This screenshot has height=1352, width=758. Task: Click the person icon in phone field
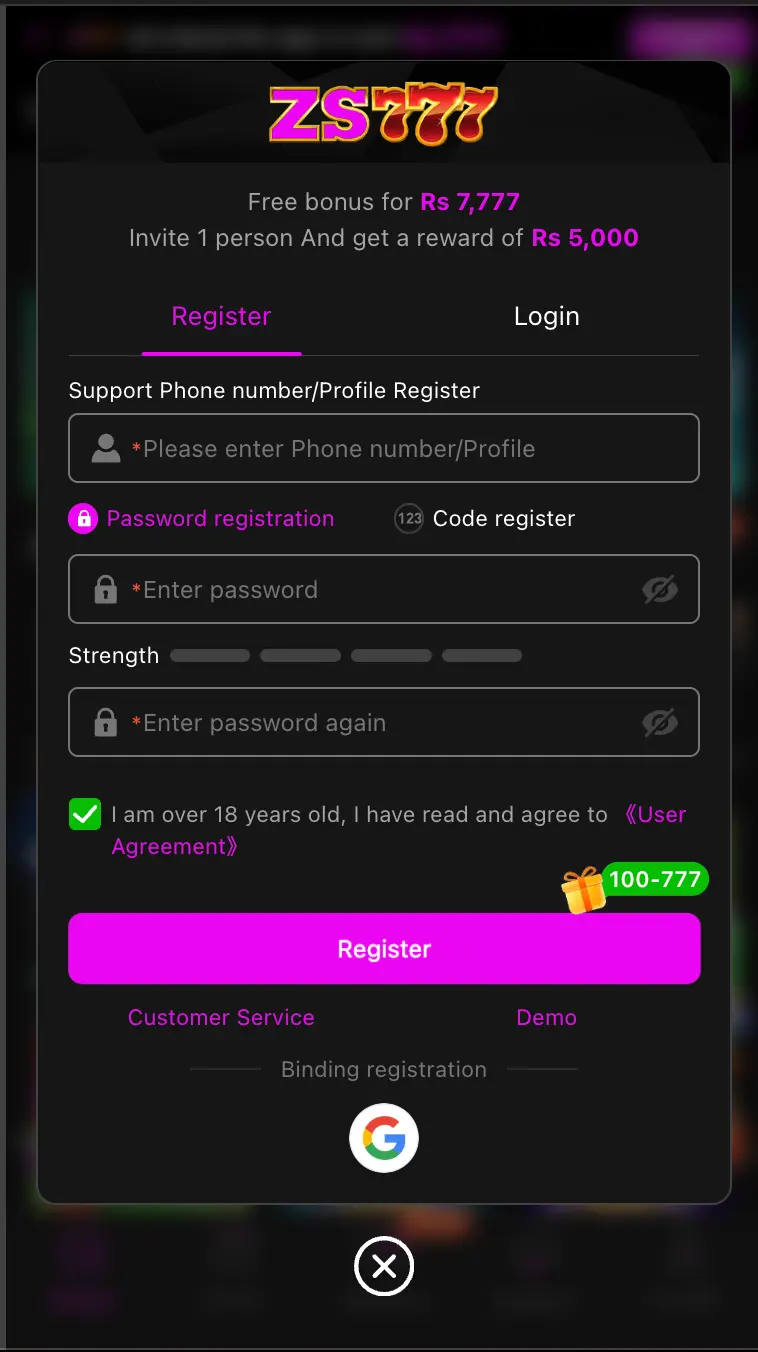pos(105,448)
